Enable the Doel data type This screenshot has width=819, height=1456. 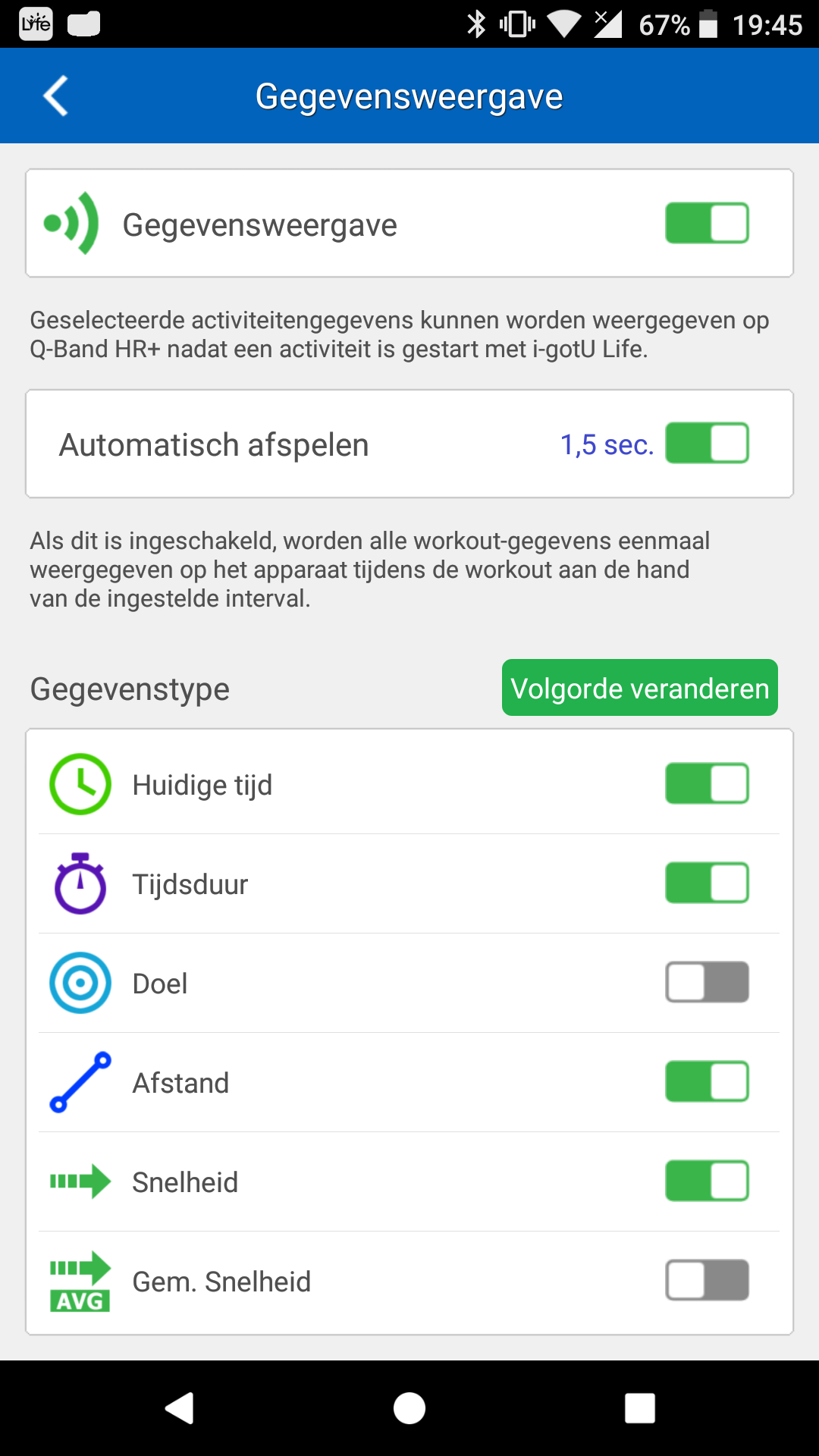pyautogui.click(x=707, y=982)
